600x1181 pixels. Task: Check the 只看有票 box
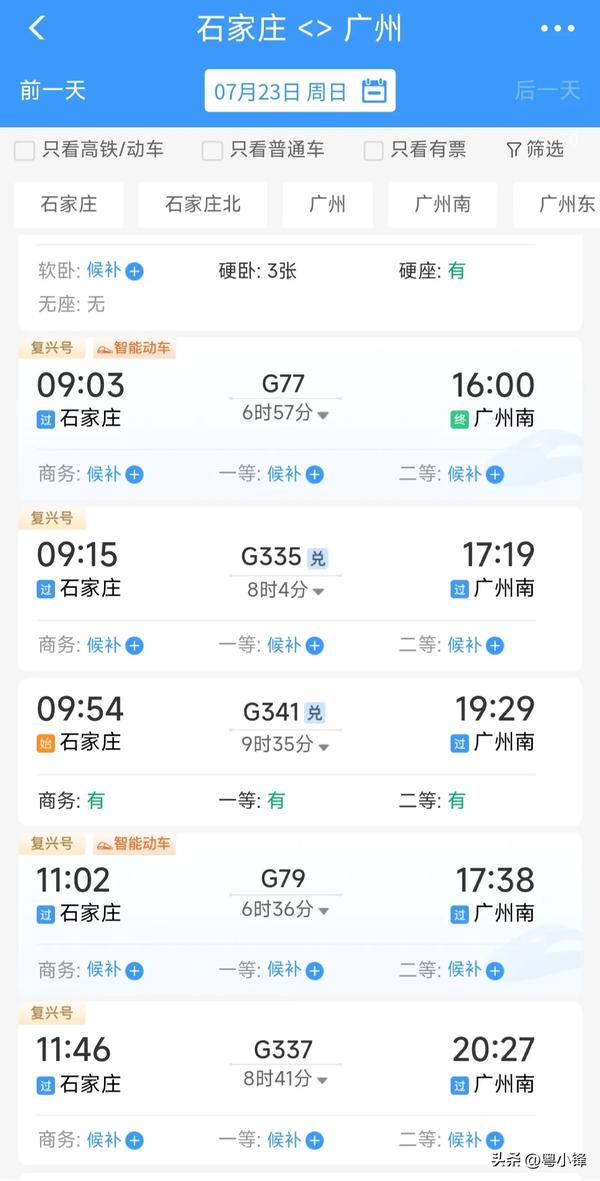(373, 150)
